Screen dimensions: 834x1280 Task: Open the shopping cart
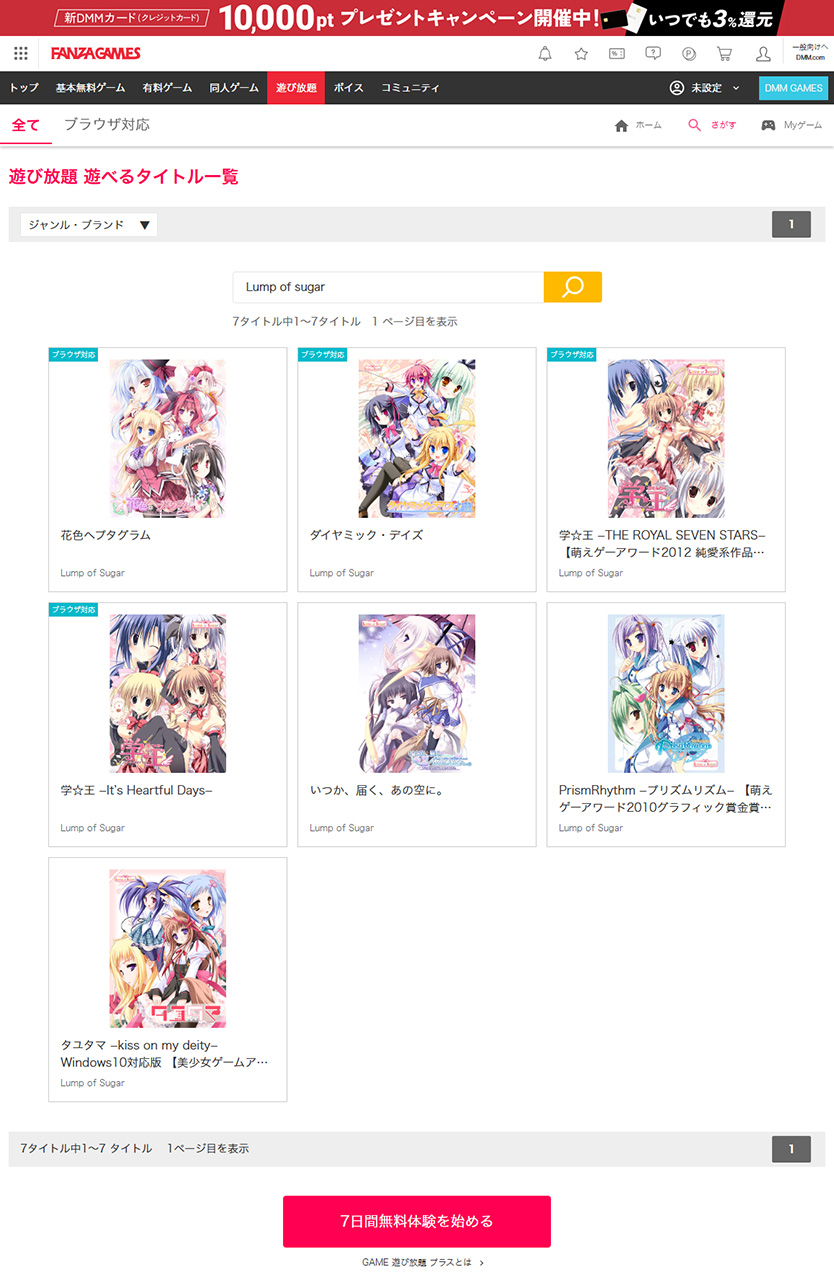[x=725, y=54]
